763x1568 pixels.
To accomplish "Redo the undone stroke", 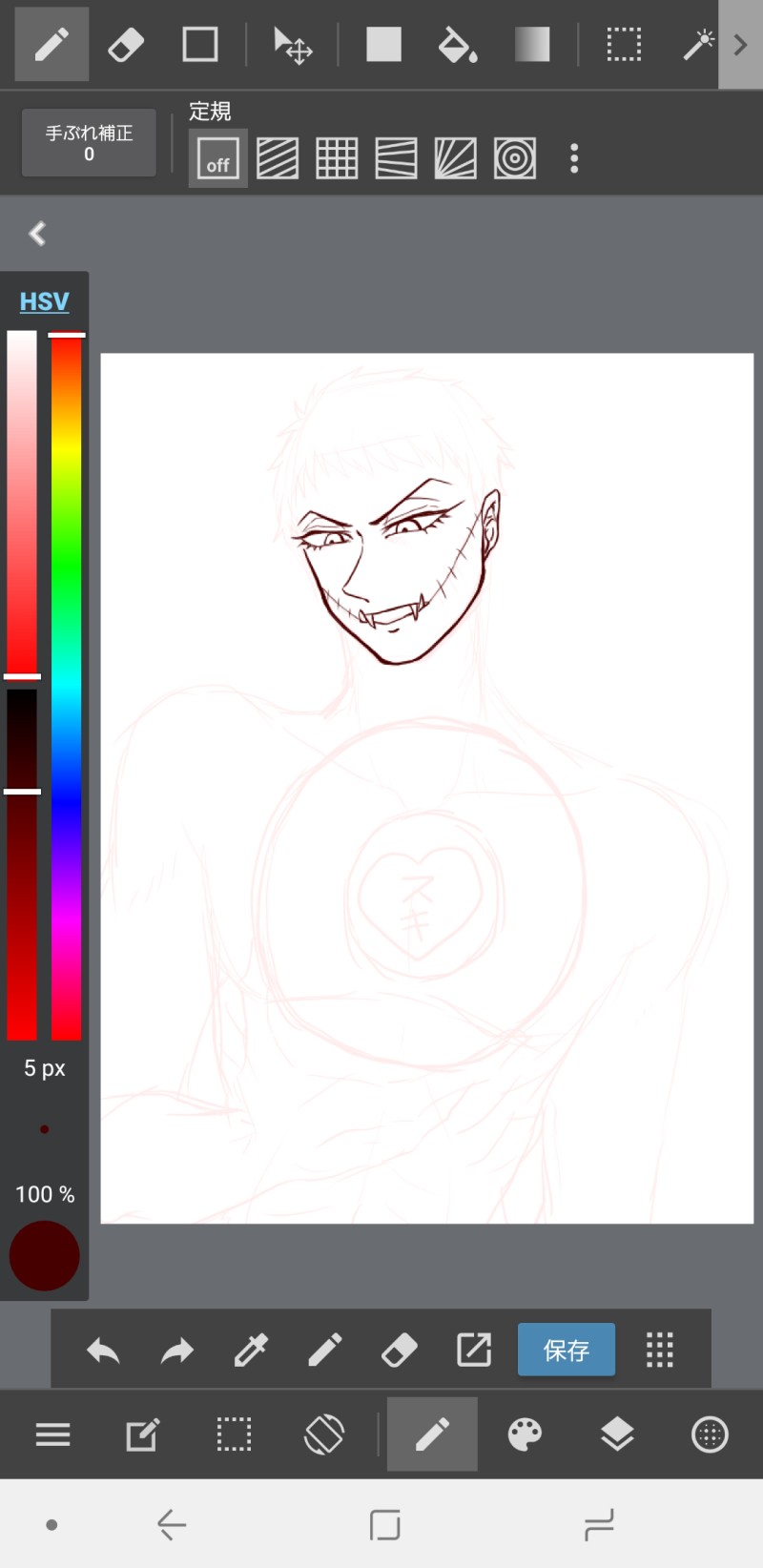I will pyautogui.click(x=177, y=1350).
